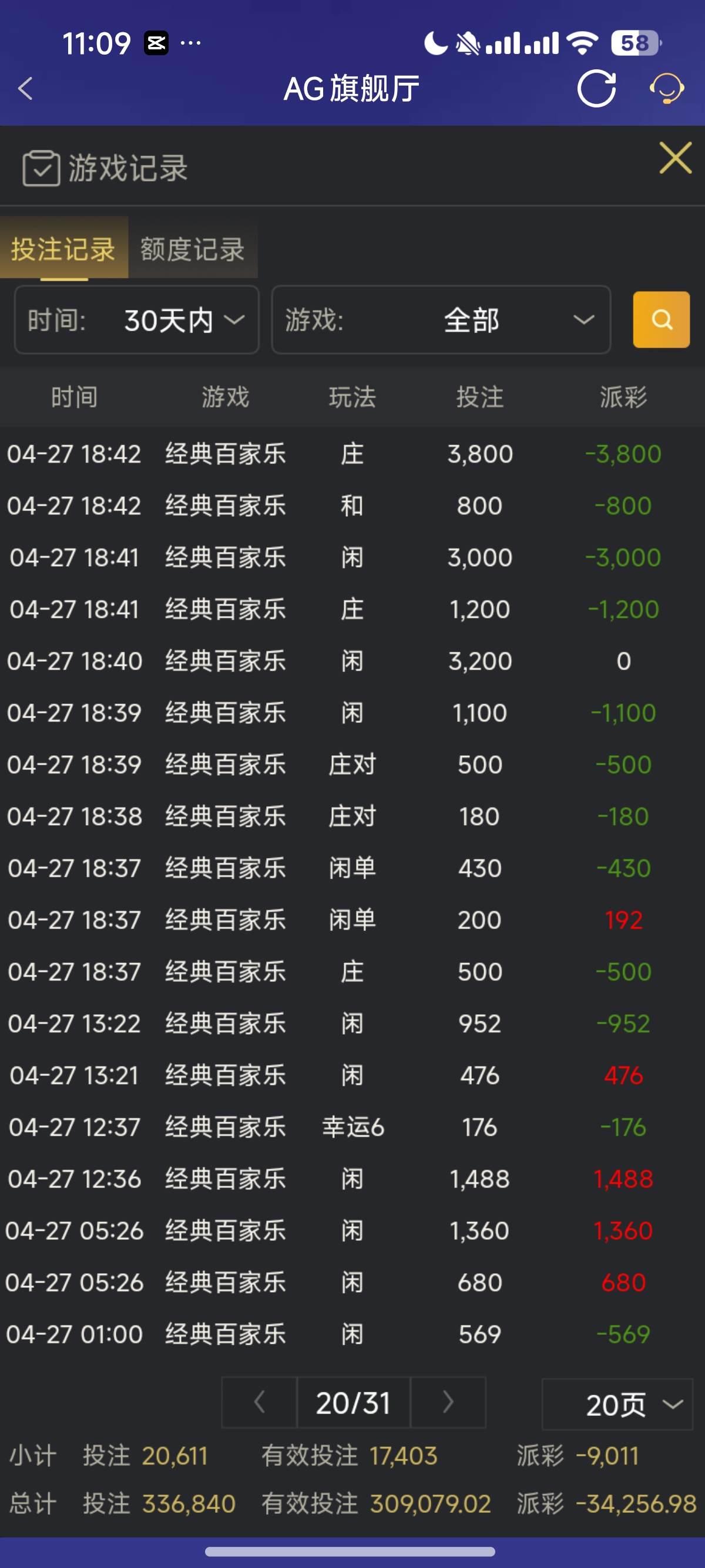
Task: Tap the next-page arrow icon
Action: [448, 1403]
